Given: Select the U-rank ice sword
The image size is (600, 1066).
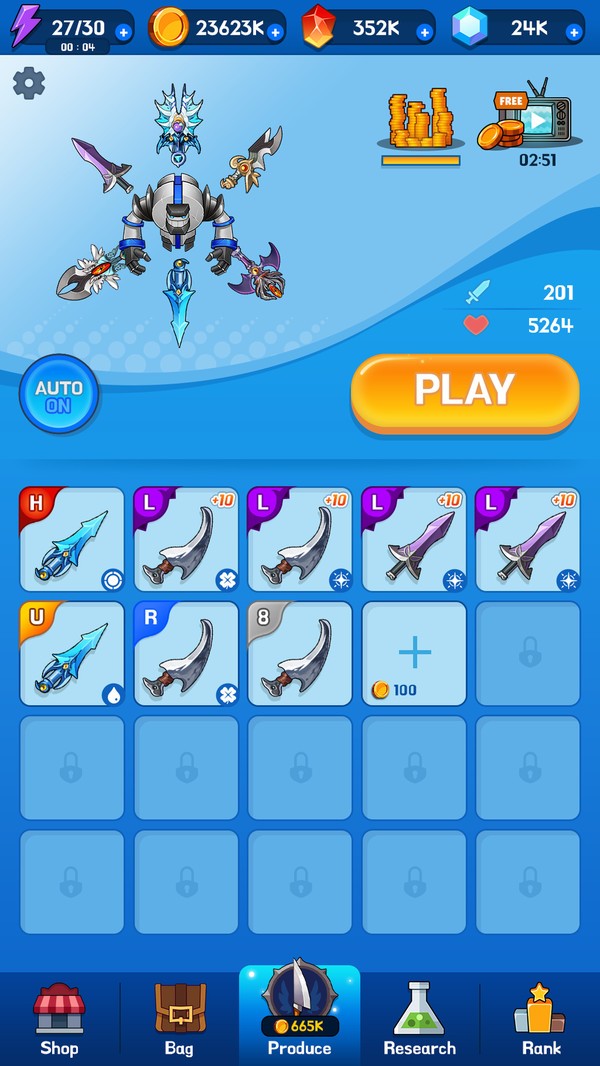Looking at the screenshot, I should [x=72, y=654].
